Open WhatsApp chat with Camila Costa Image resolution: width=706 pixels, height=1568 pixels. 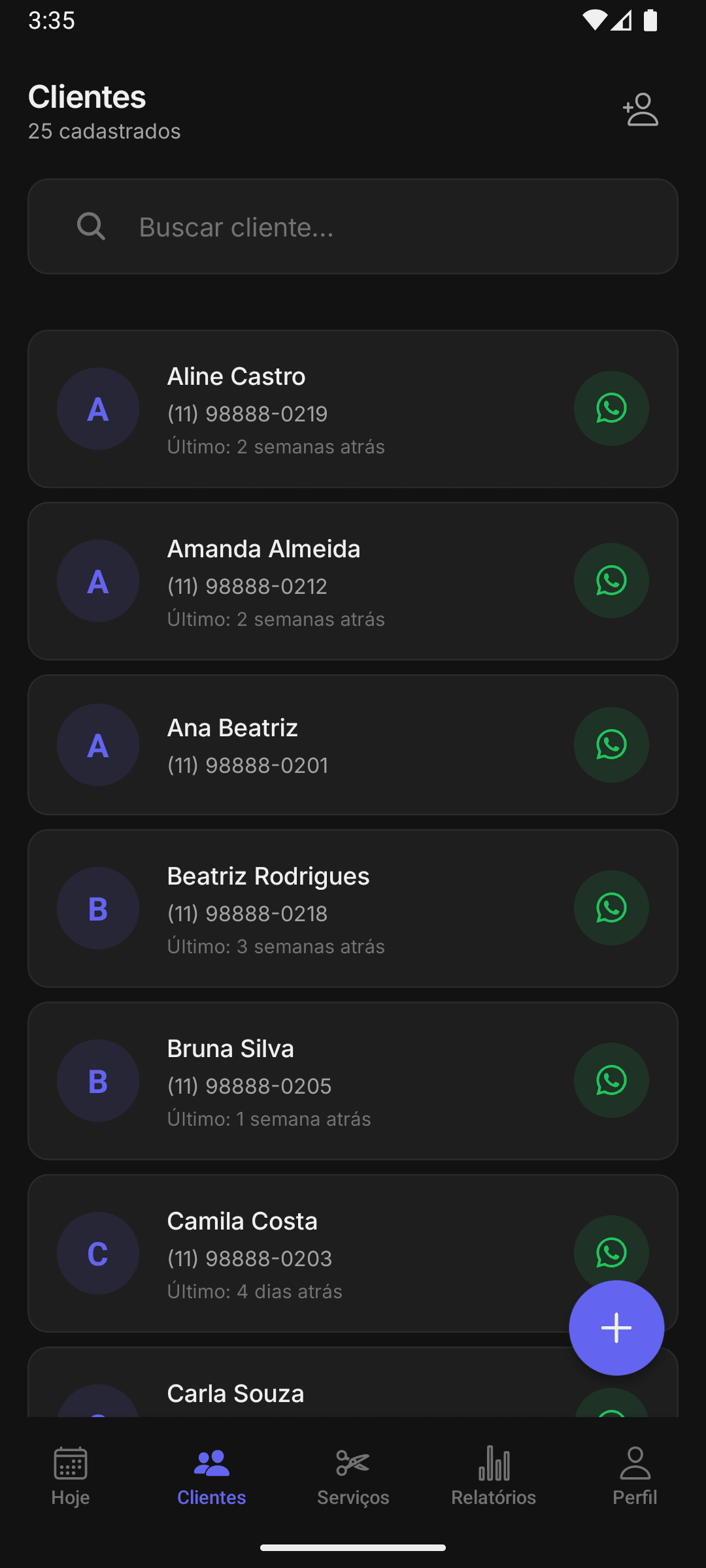tap(611, 1252)
